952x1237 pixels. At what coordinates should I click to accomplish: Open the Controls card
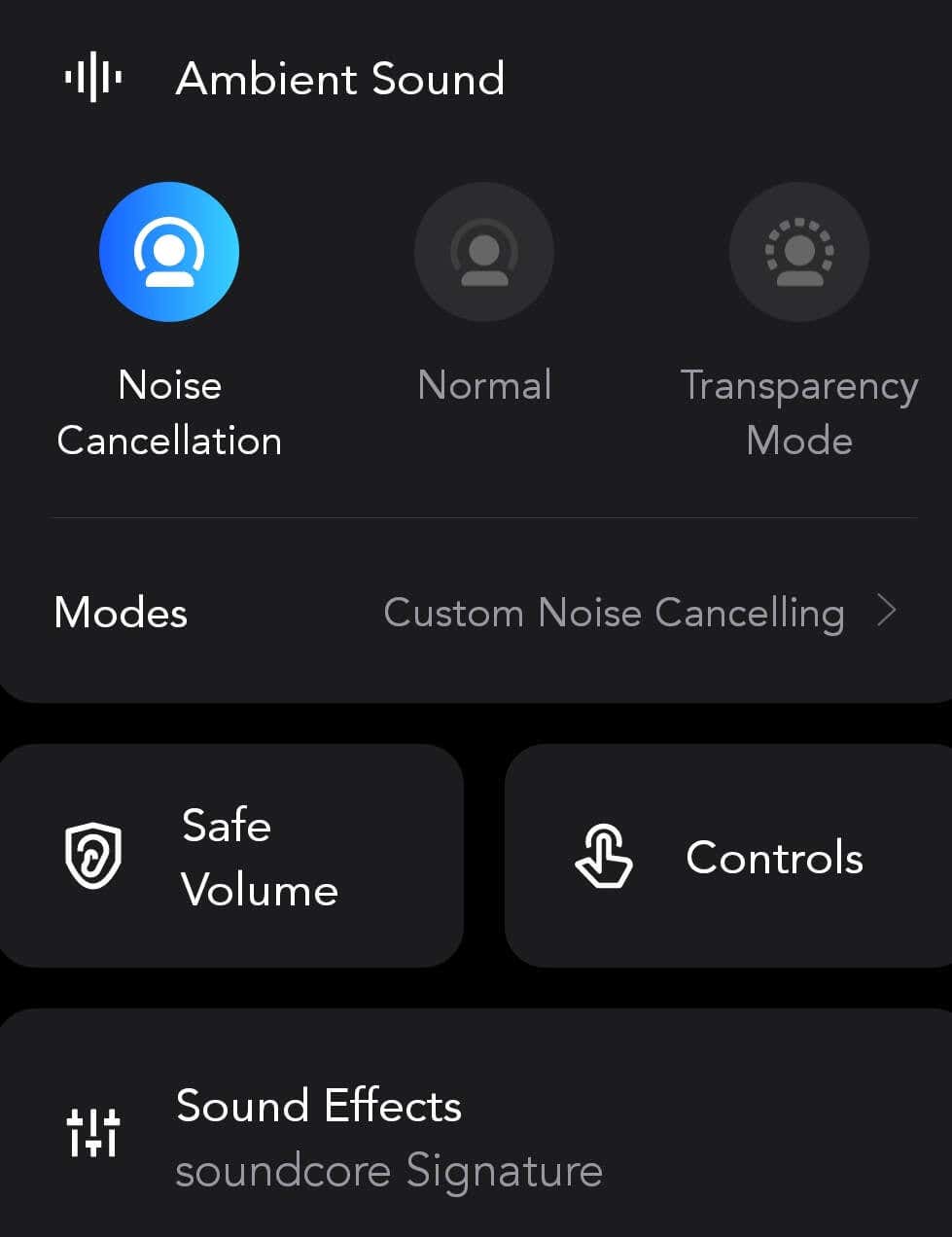point(727,857)
